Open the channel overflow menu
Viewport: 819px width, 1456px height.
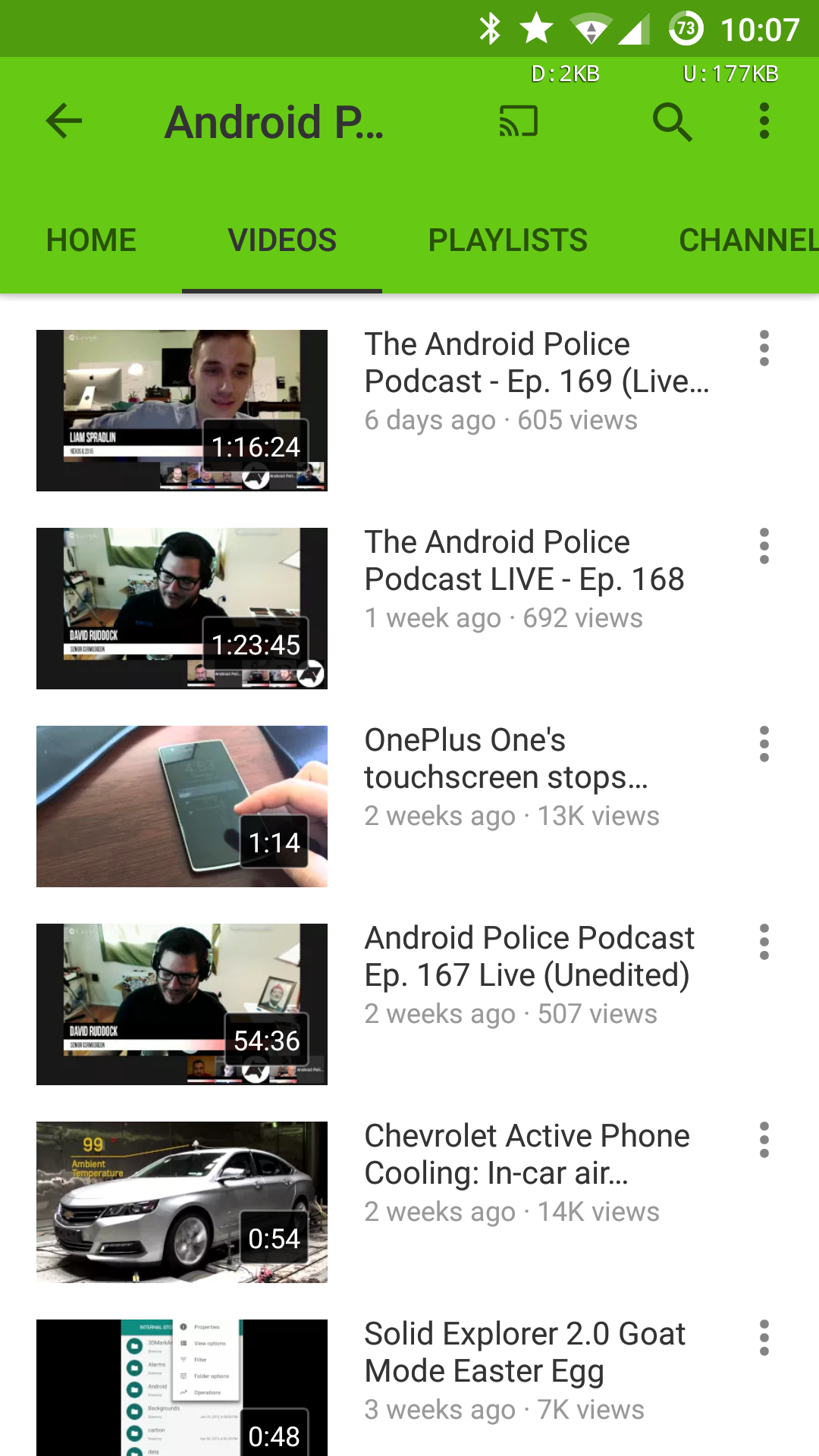pyautogui.click(x=764, y=121)
